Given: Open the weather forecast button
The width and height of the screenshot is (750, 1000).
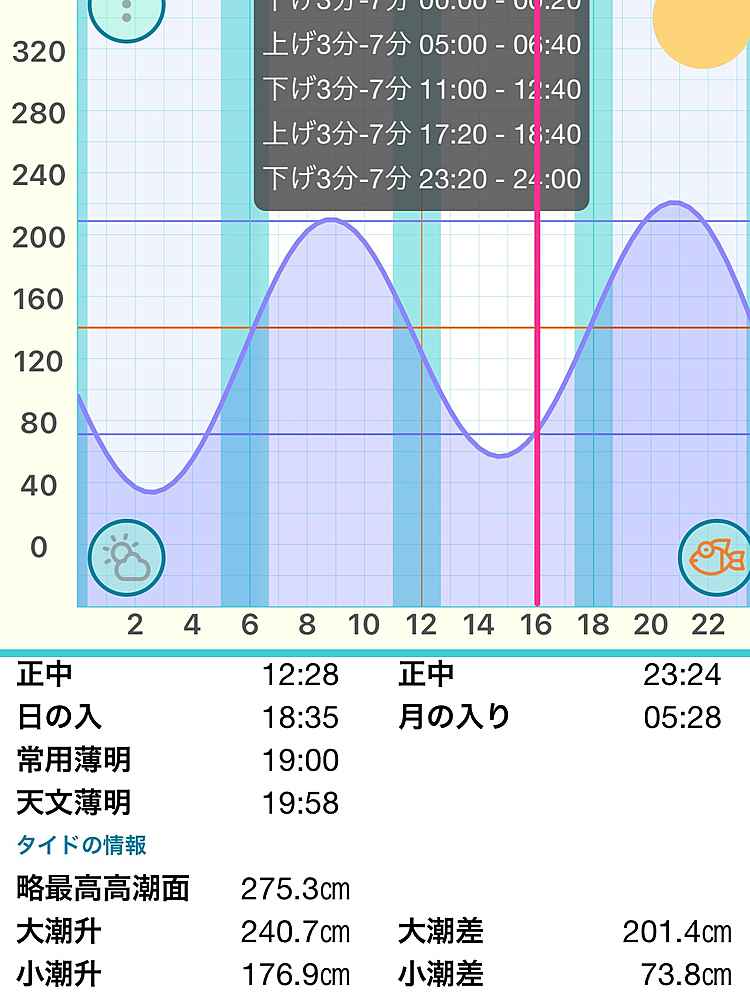Looking at the screenshot, I should point(126,558).
